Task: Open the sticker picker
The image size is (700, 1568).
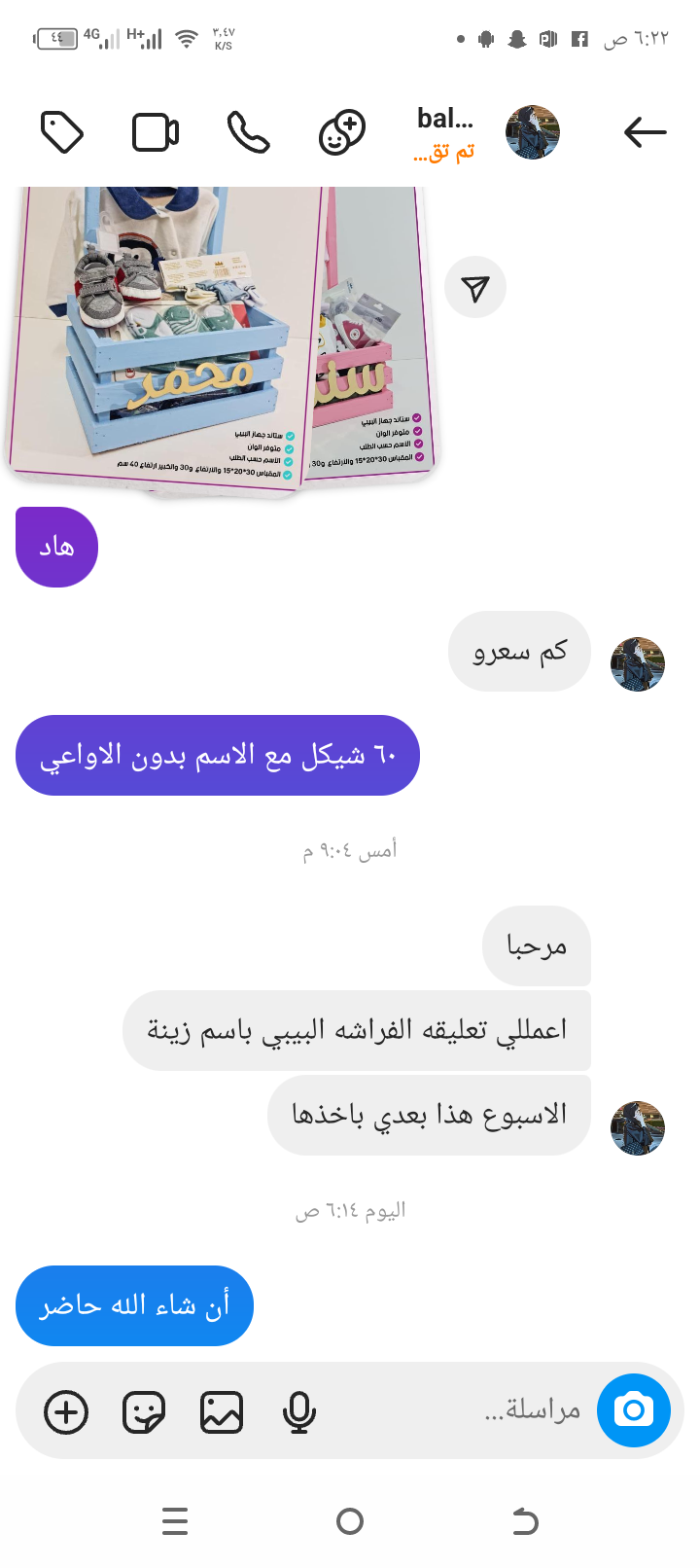Action: pos(144,1412)
